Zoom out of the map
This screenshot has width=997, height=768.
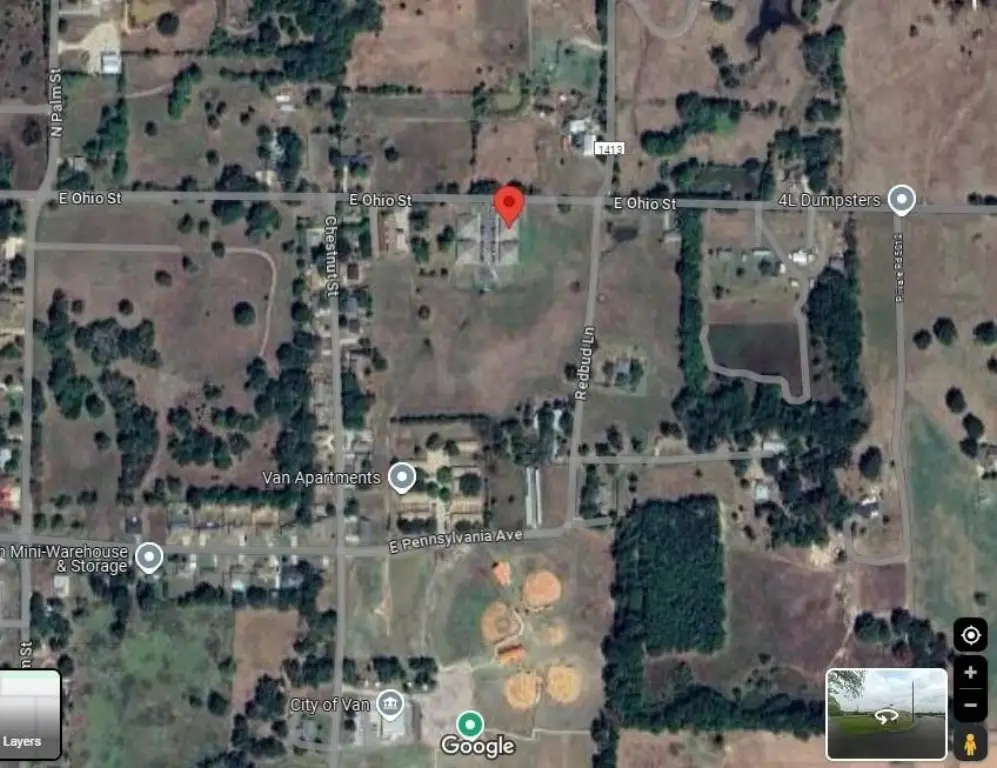[x=970, y=704]
